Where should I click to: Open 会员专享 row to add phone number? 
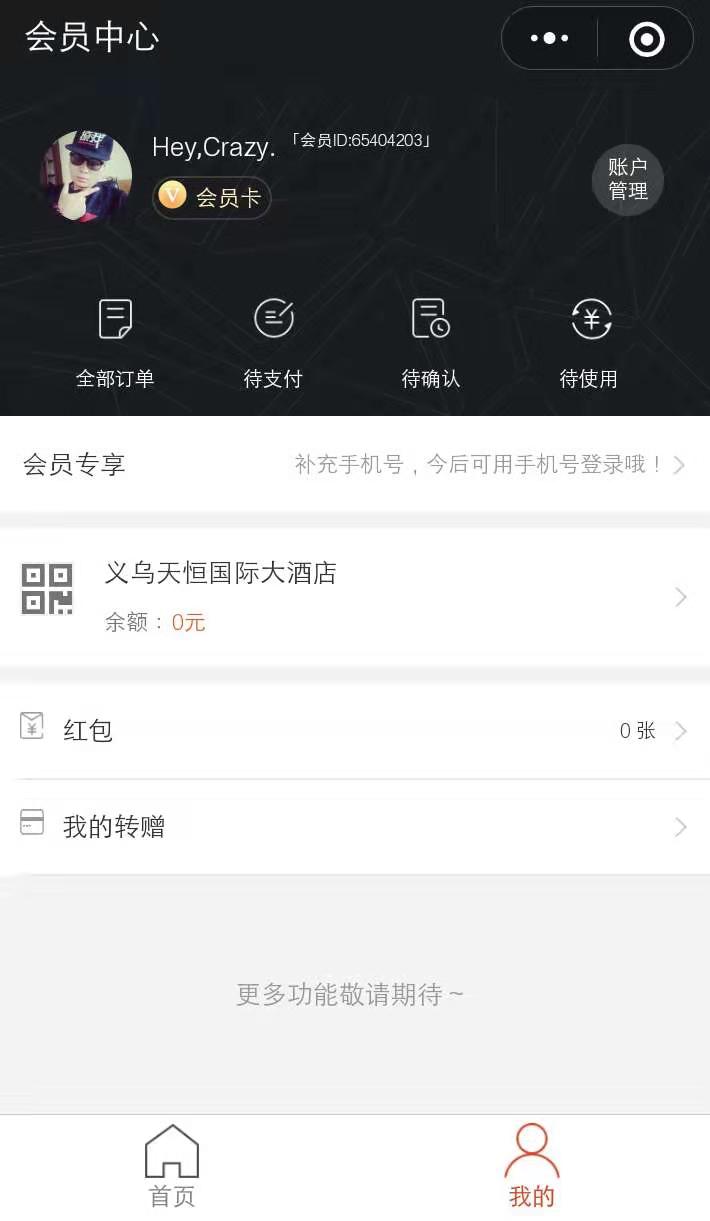coord(354,465)
